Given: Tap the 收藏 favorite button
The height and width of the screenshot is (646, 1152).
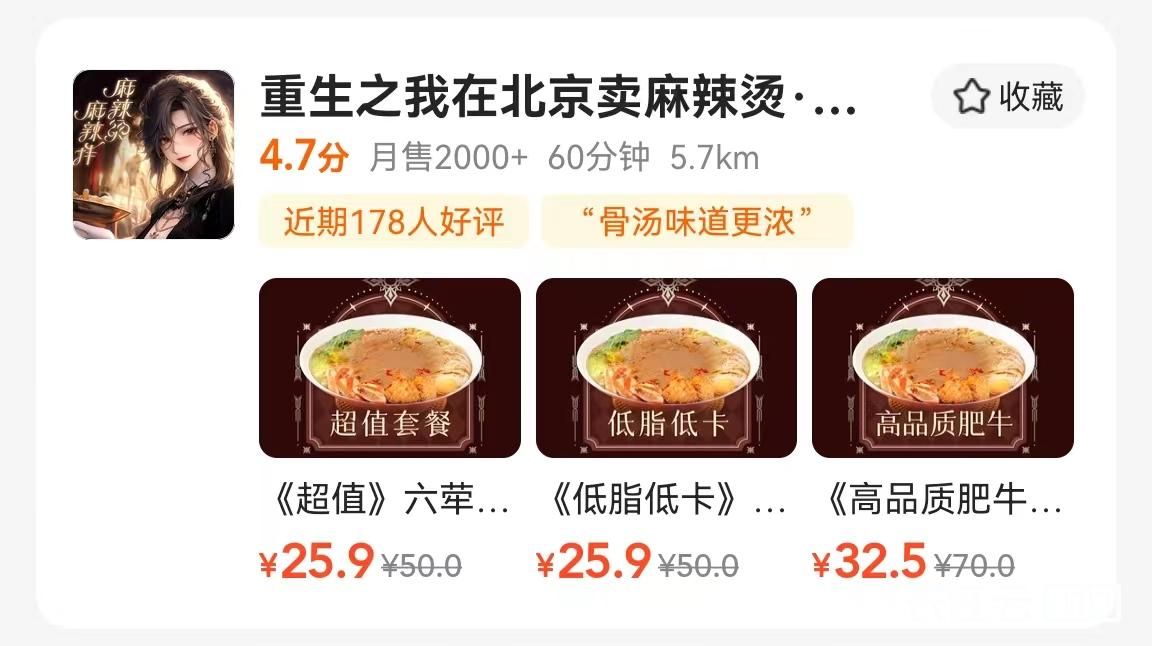Looking at the screenshot, I should click(1008, 97).
